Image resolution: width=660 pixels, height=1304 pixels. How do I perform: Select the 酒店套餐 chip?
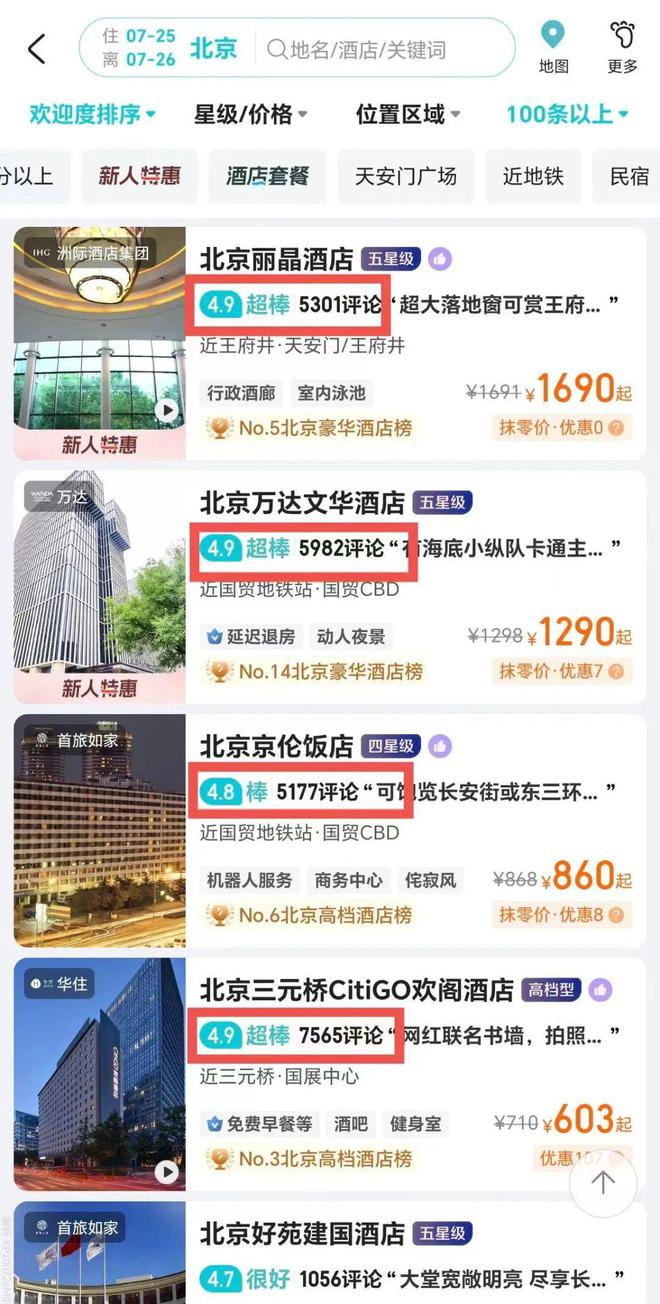pos(267,177)
